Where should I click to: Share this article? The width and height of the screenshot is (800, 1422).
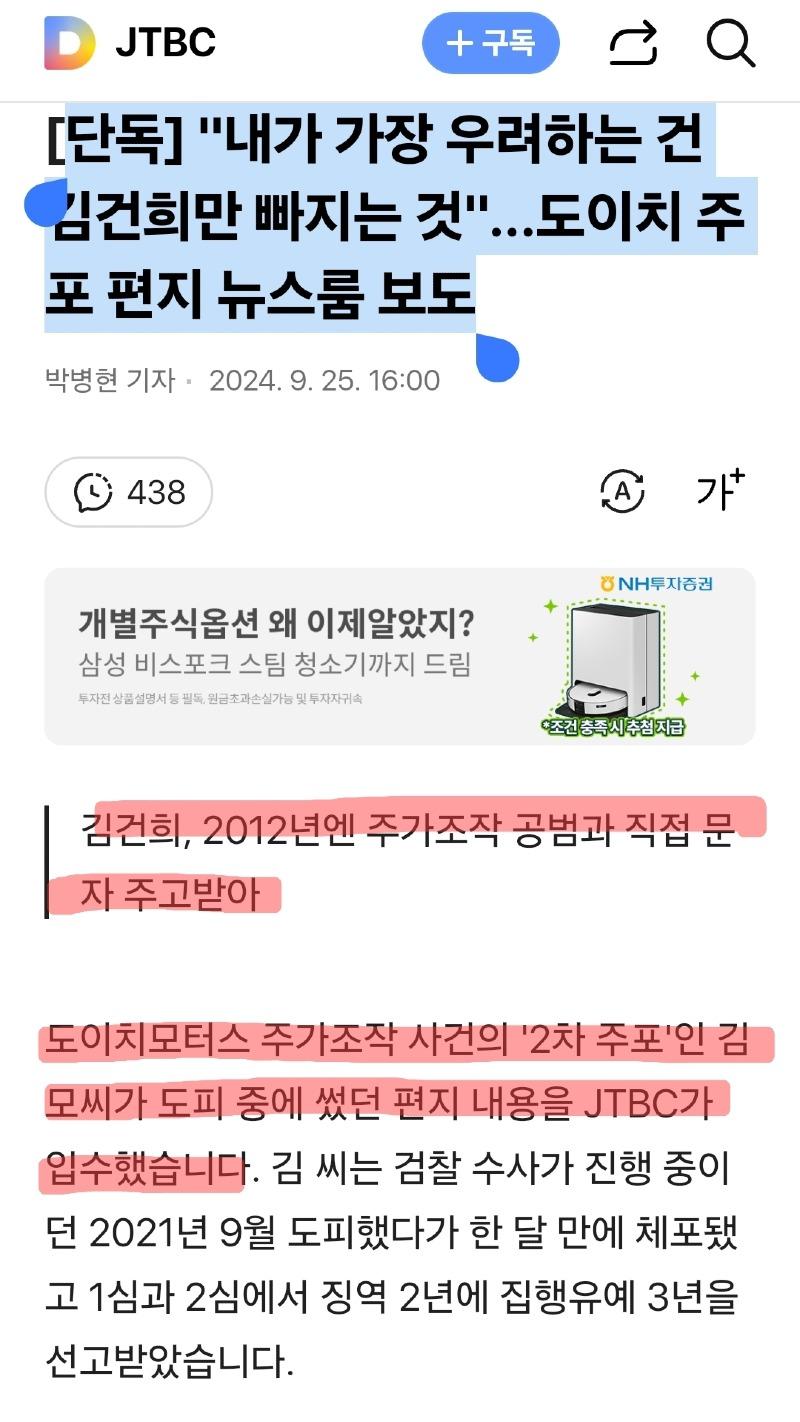(633, 44)
